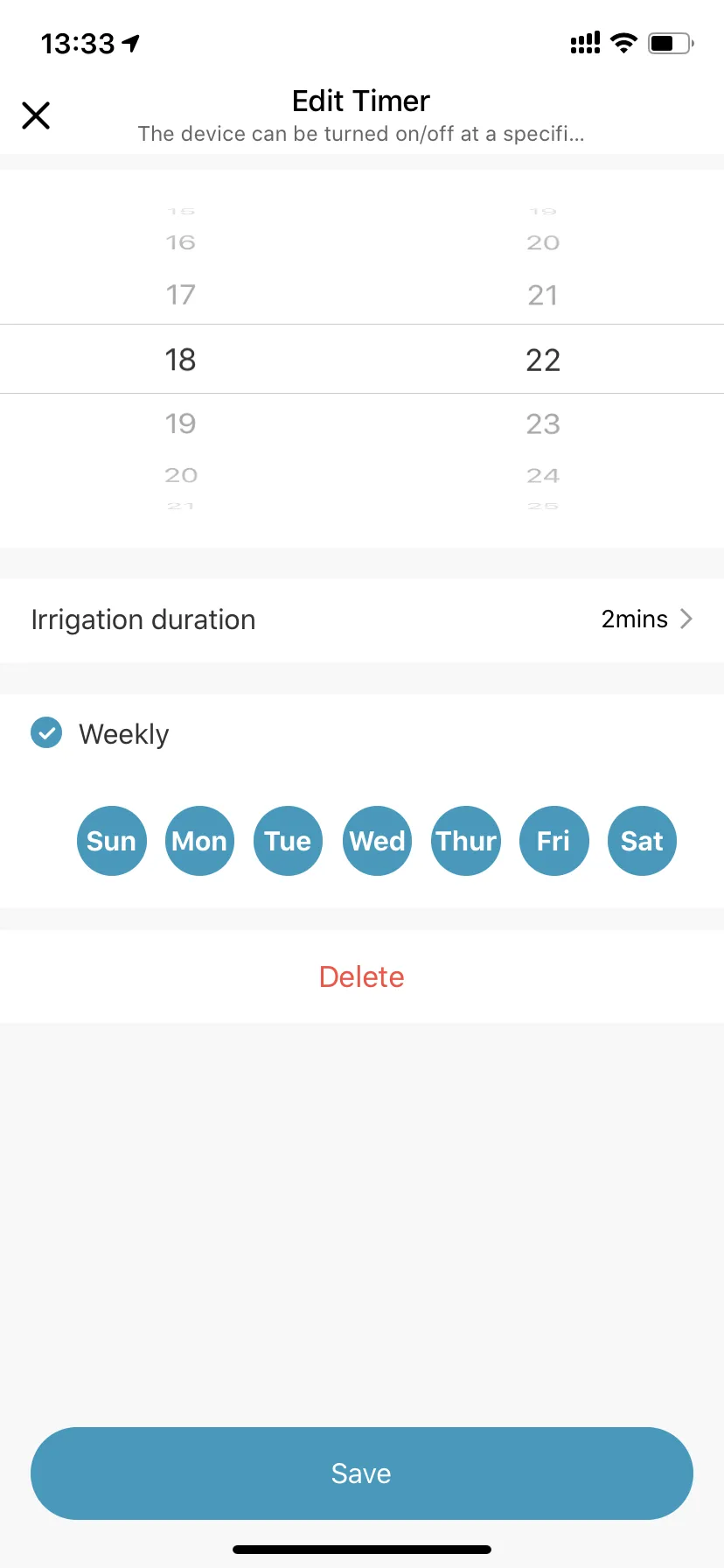
Task: Toggle the Tue day button
Action: tap(289, 841)
